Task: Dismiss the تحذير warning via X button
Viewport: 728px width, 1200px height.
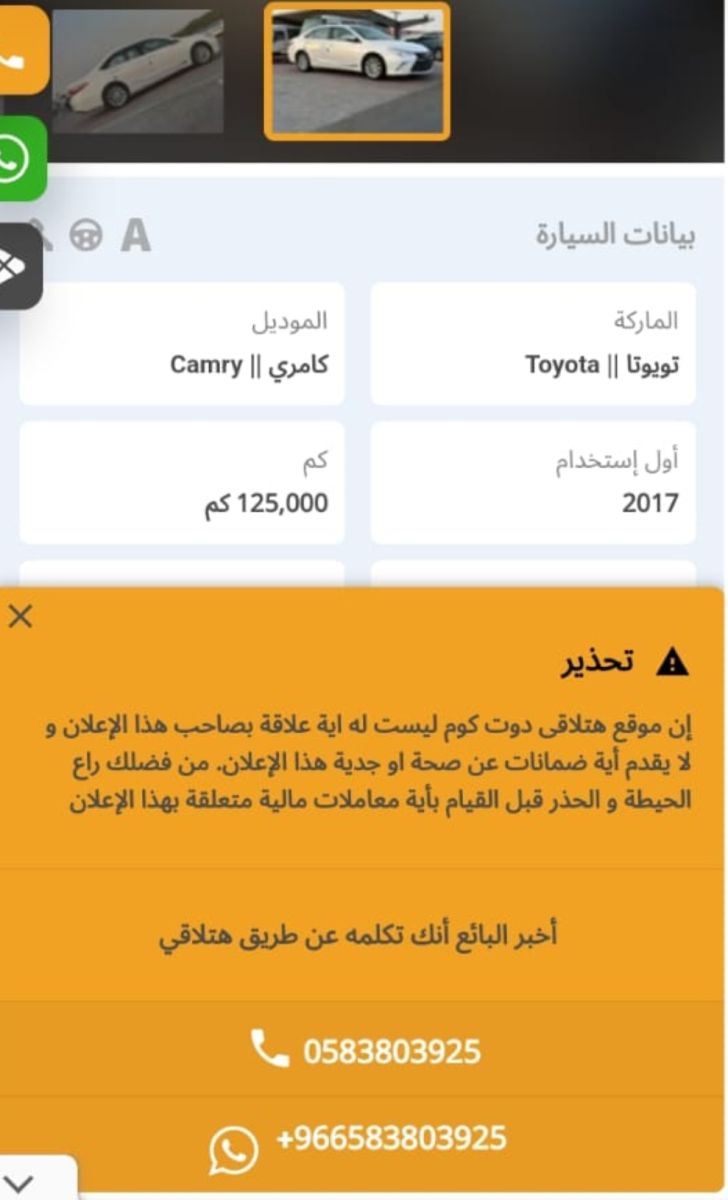Action: (x=18, y=617)
